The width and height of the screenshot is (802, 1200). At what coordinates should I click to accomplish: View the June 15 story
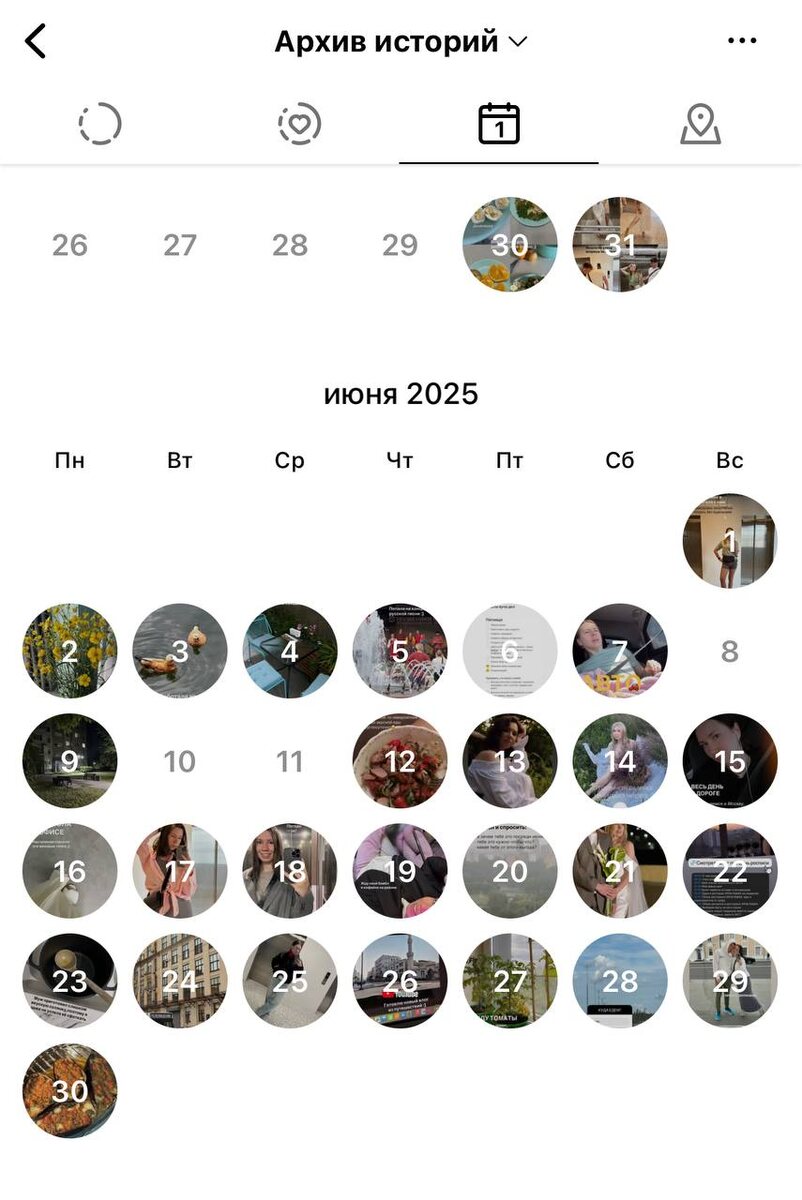730,761
